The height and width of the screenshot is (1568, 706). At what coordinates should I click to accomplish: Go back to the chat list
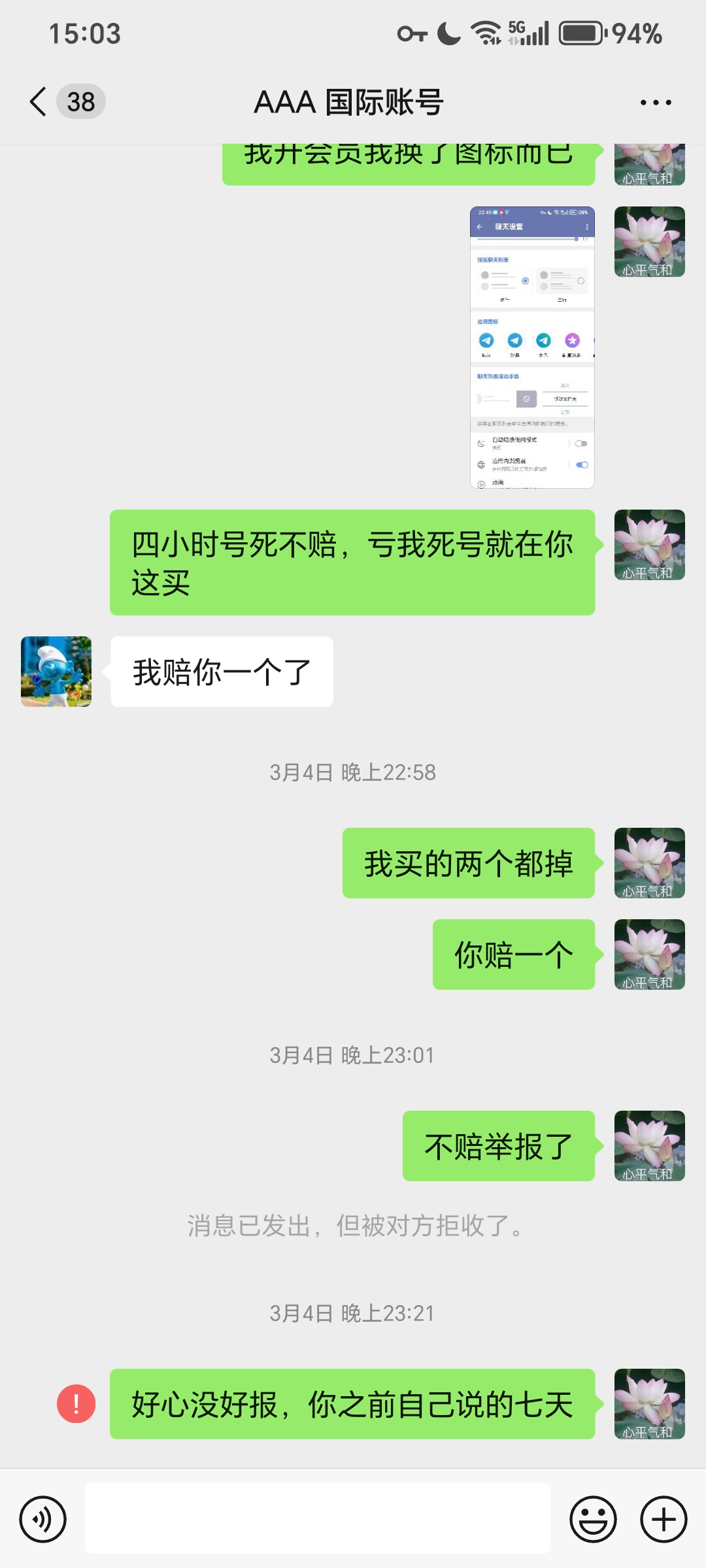point(39,102)
